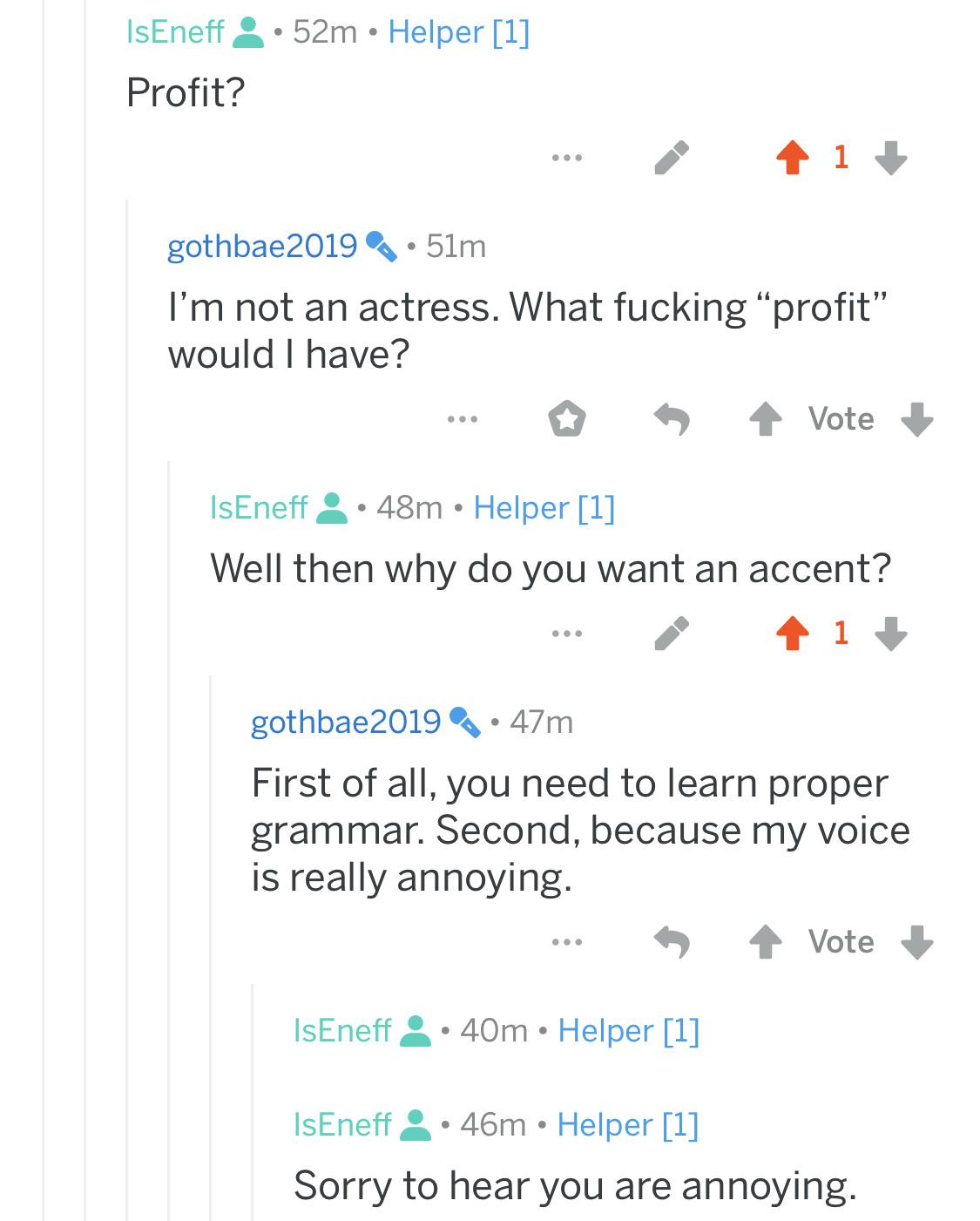Open gothbae2019's profile at 47m comment
The width and height of the screenshot is (980, 1221).
(346, 722)
